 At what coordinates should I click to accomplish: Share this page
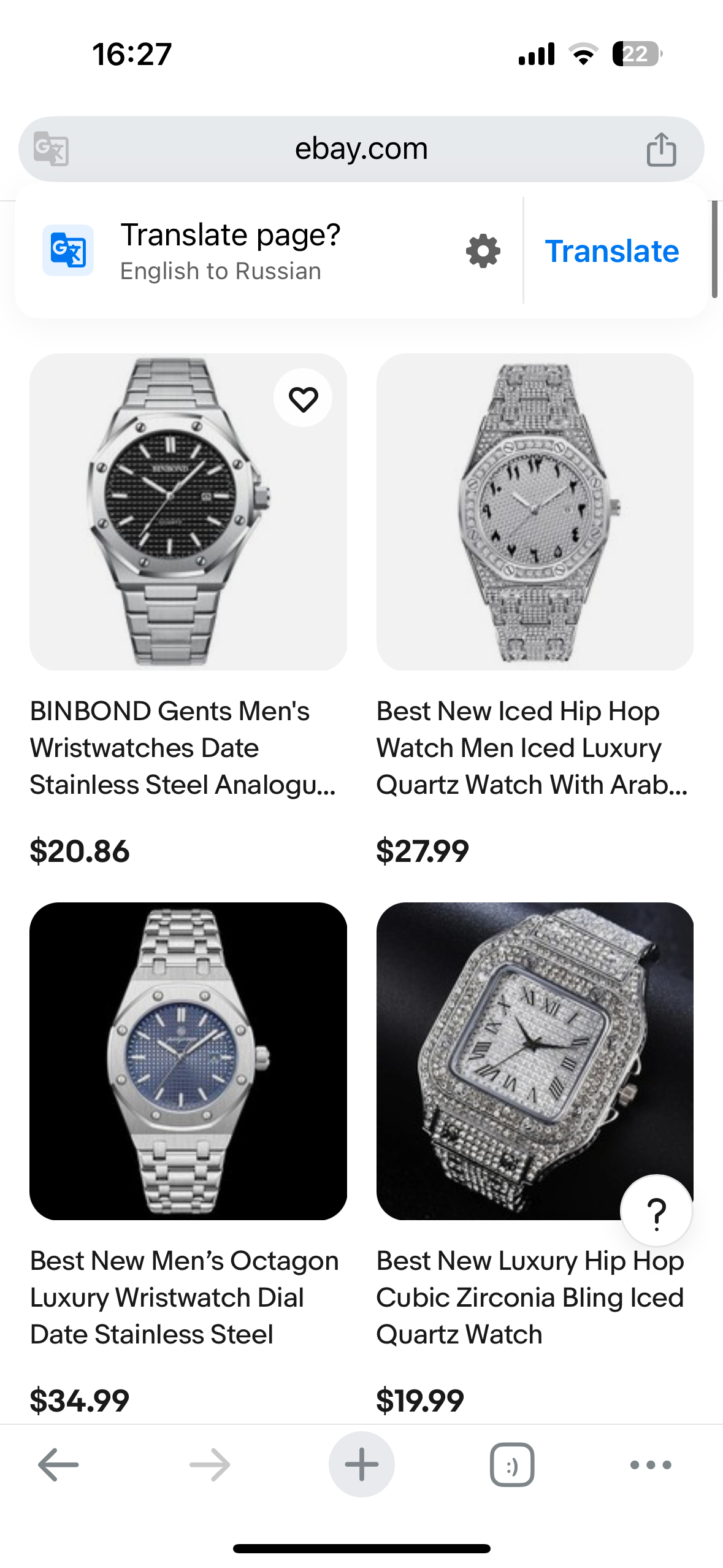(x=661, y=150)
